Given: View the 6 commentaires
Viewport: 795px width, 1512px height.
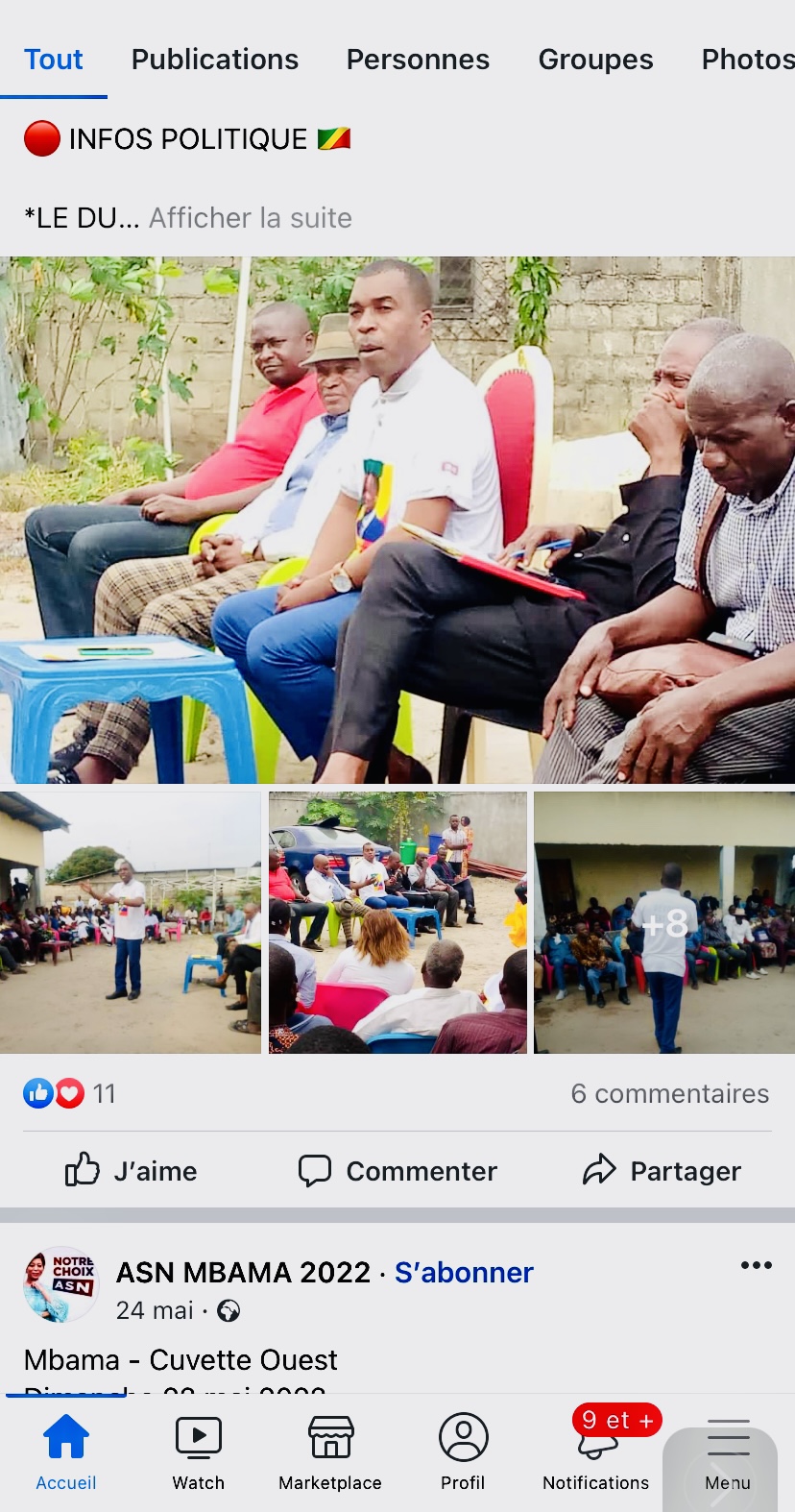Looking at the screenshot, I should pyautogui.click(x=669, y=1093).
